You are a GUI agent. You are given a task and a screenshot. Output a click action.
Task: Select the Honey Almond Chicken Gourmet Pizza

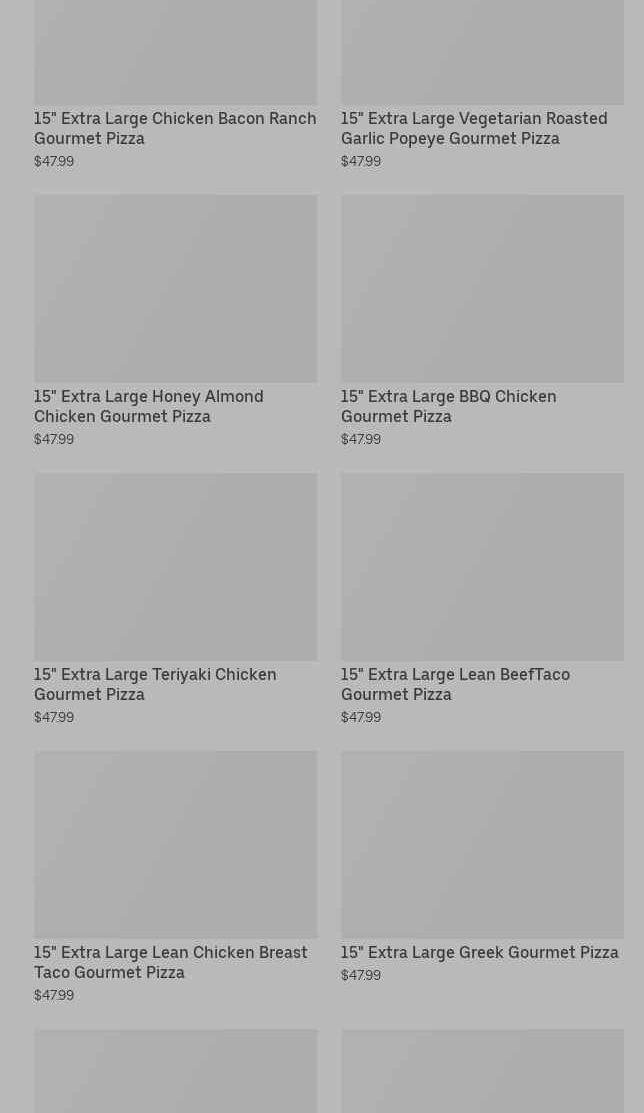[x=149, y=406]
